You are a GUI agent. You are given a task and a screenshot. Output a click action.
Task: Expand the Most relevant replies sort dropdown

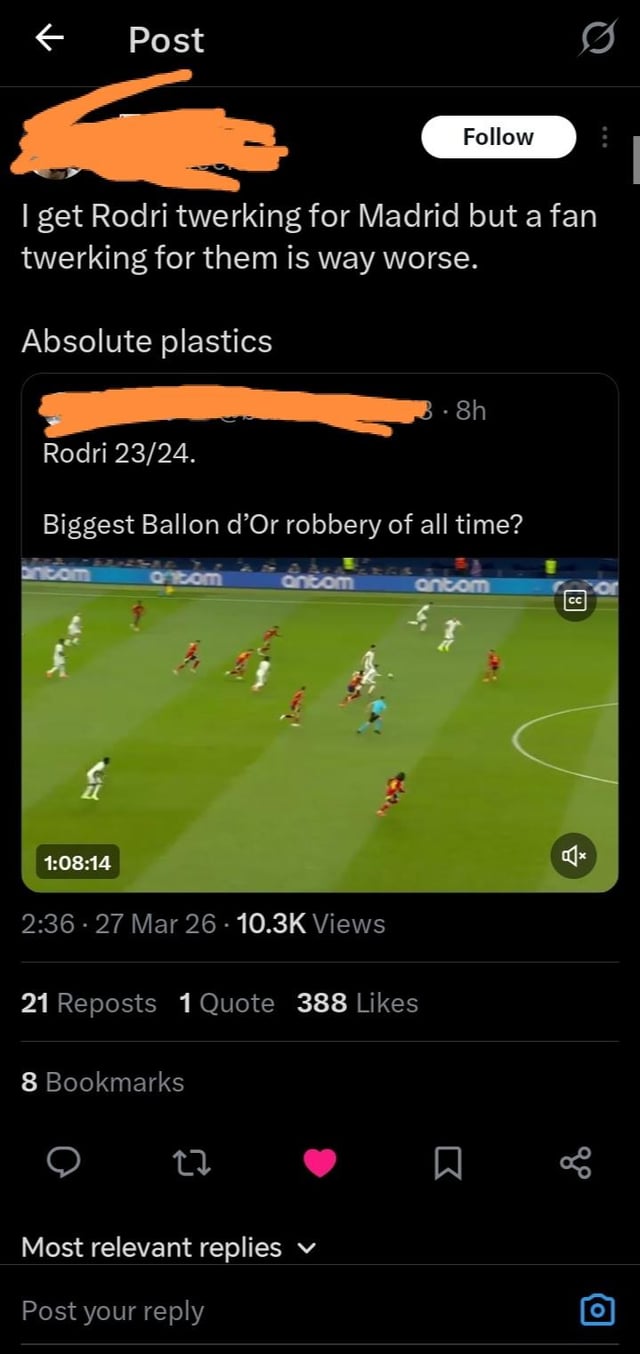click(168, 1247)
